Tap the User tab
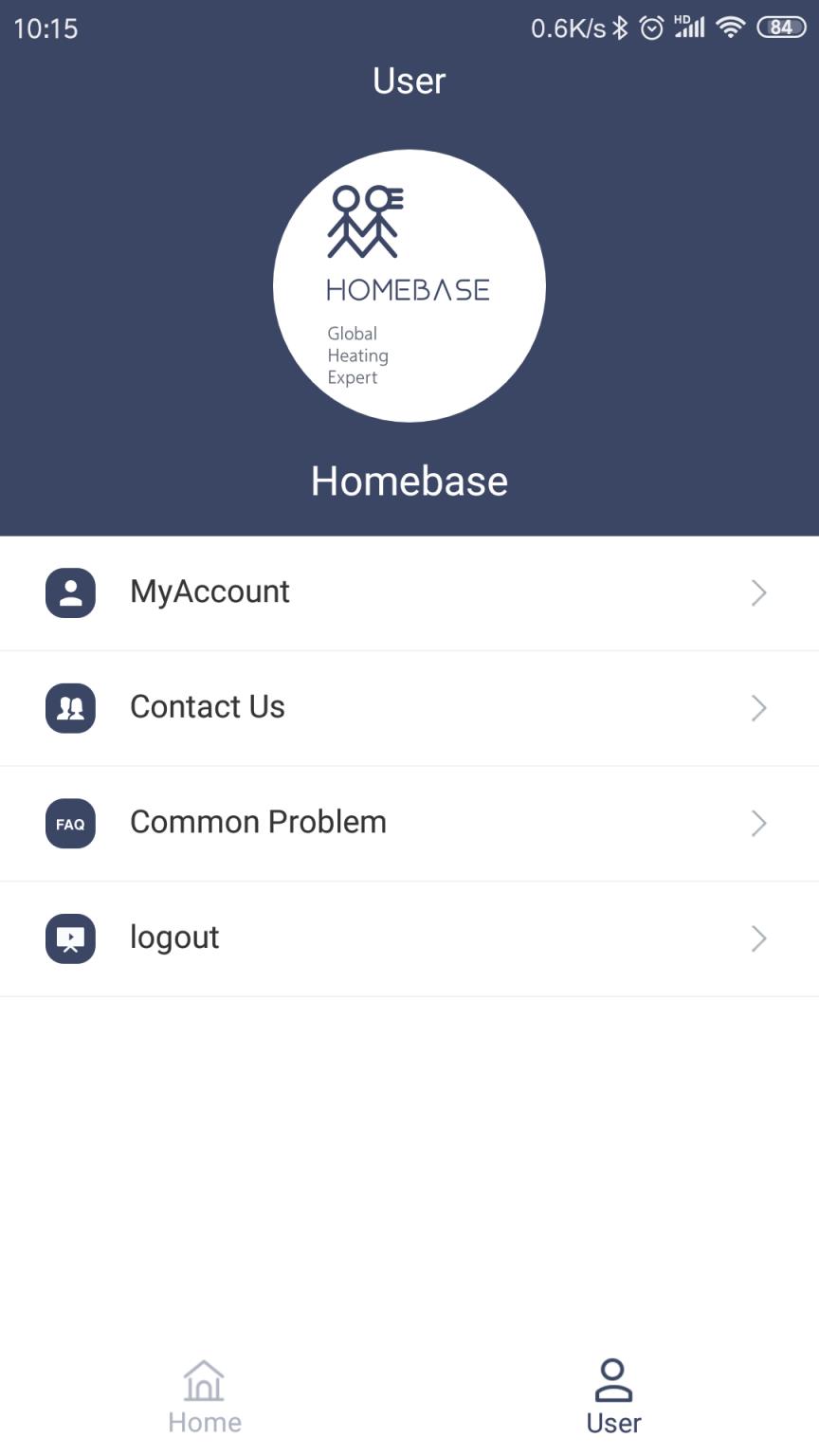 tap(613, 1396)
